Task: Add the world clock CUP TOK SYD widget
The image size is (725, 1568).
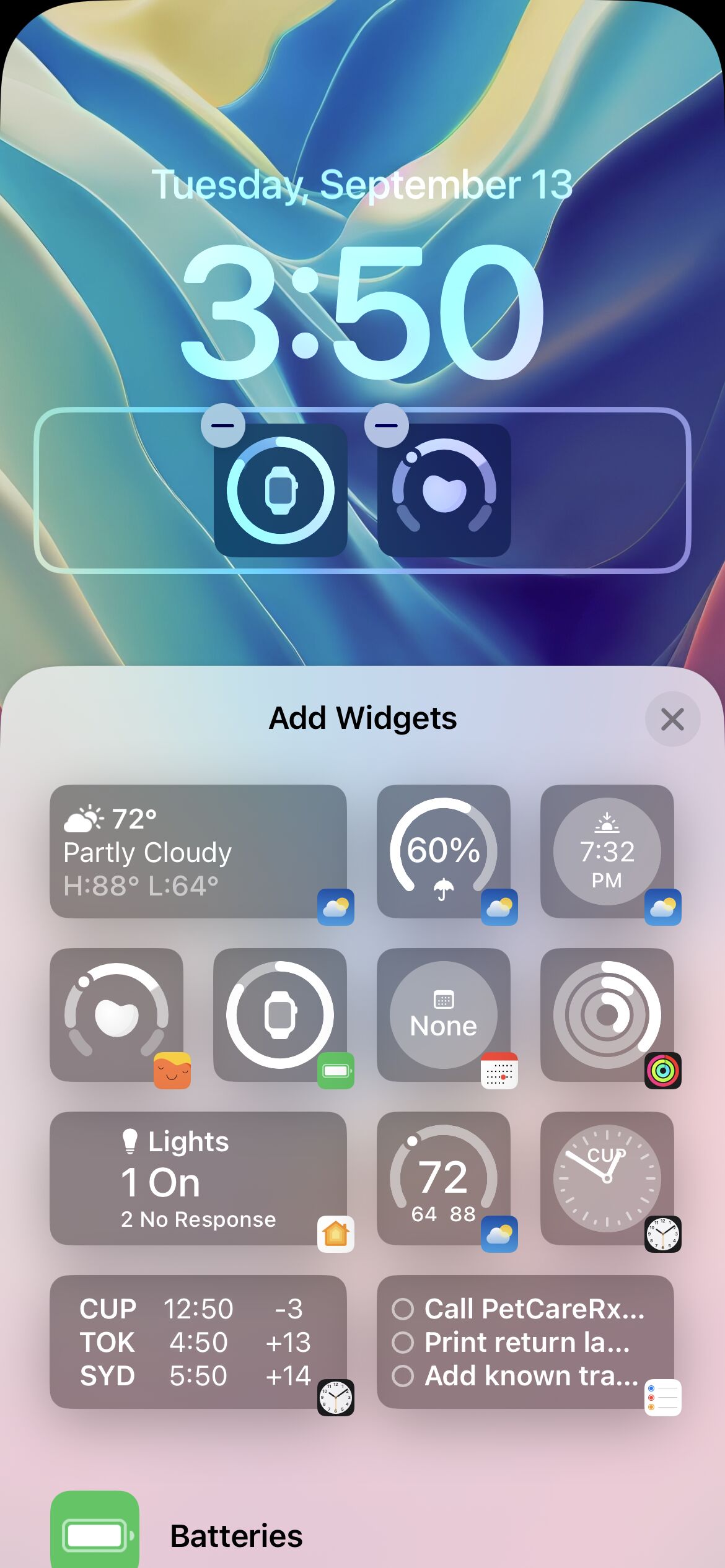Action: point(198,1342)
